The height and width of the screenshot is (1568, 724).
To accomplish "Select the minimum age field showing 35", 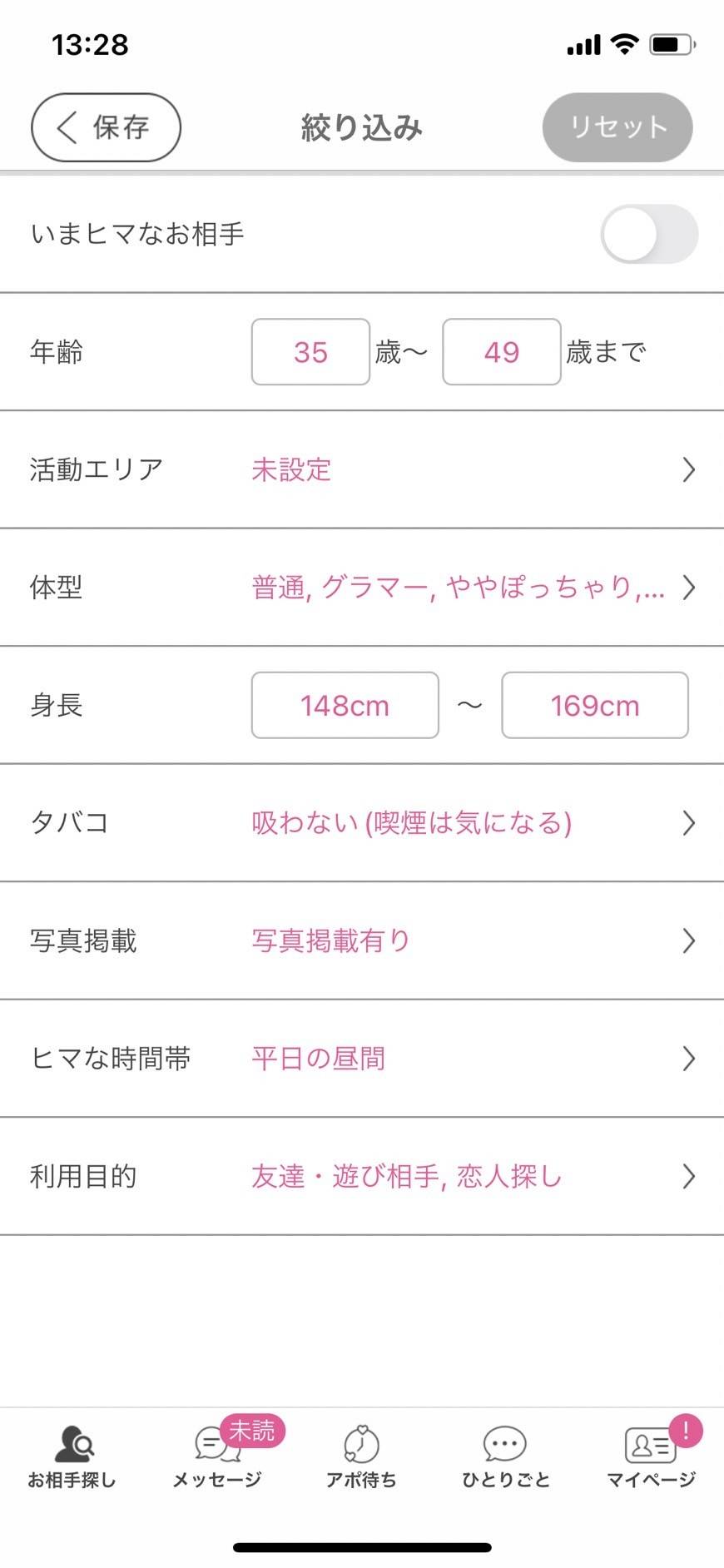I will [310, 352].
